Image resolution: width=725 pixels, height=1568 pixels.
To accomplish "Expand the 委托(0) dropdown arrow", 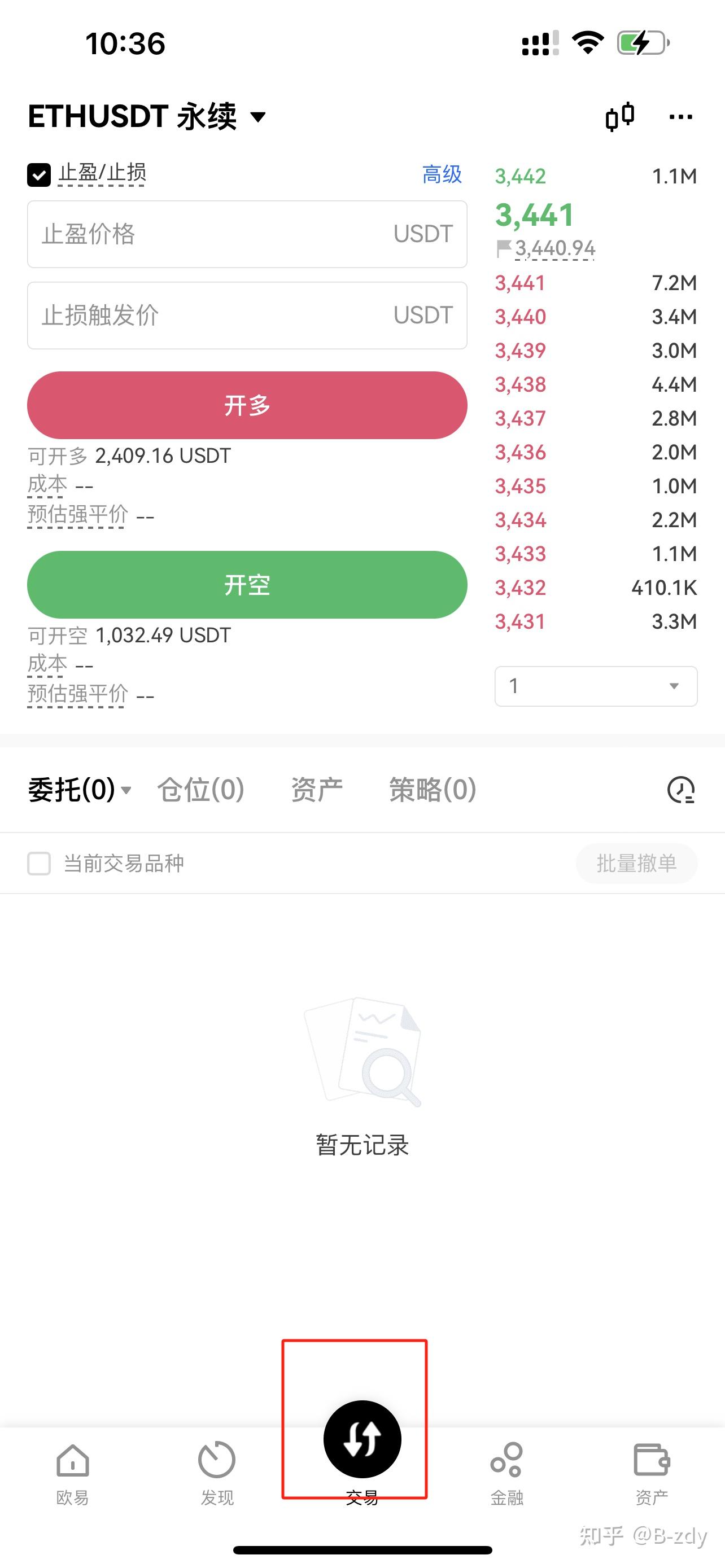I will (x=126, y=791).
